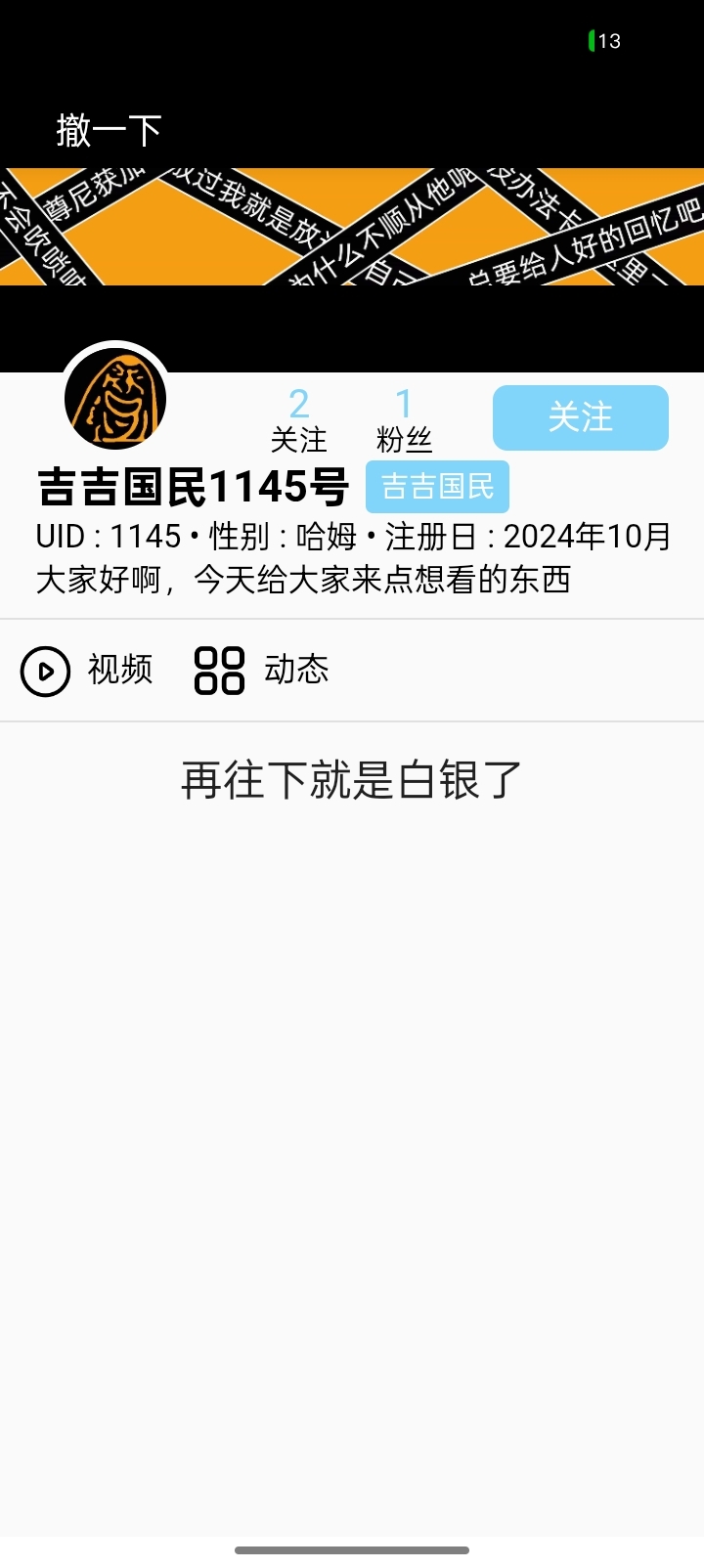Screen dimensions: 704x1568
Task: Open the 粉丝 followers count
Action: pyautogui.click(x=404, y=420)
